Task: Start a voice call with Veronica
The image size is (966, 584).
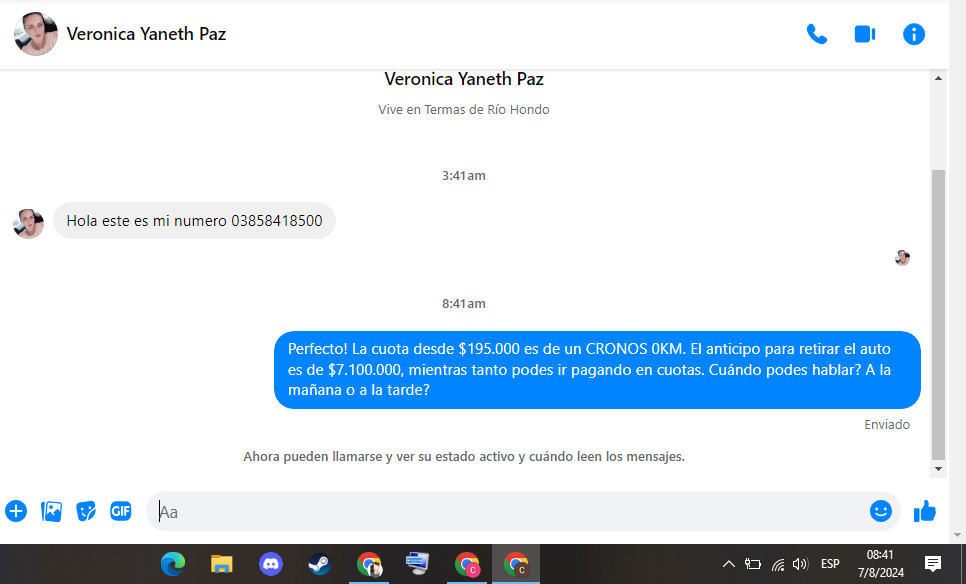Action: tap(817, 34)
